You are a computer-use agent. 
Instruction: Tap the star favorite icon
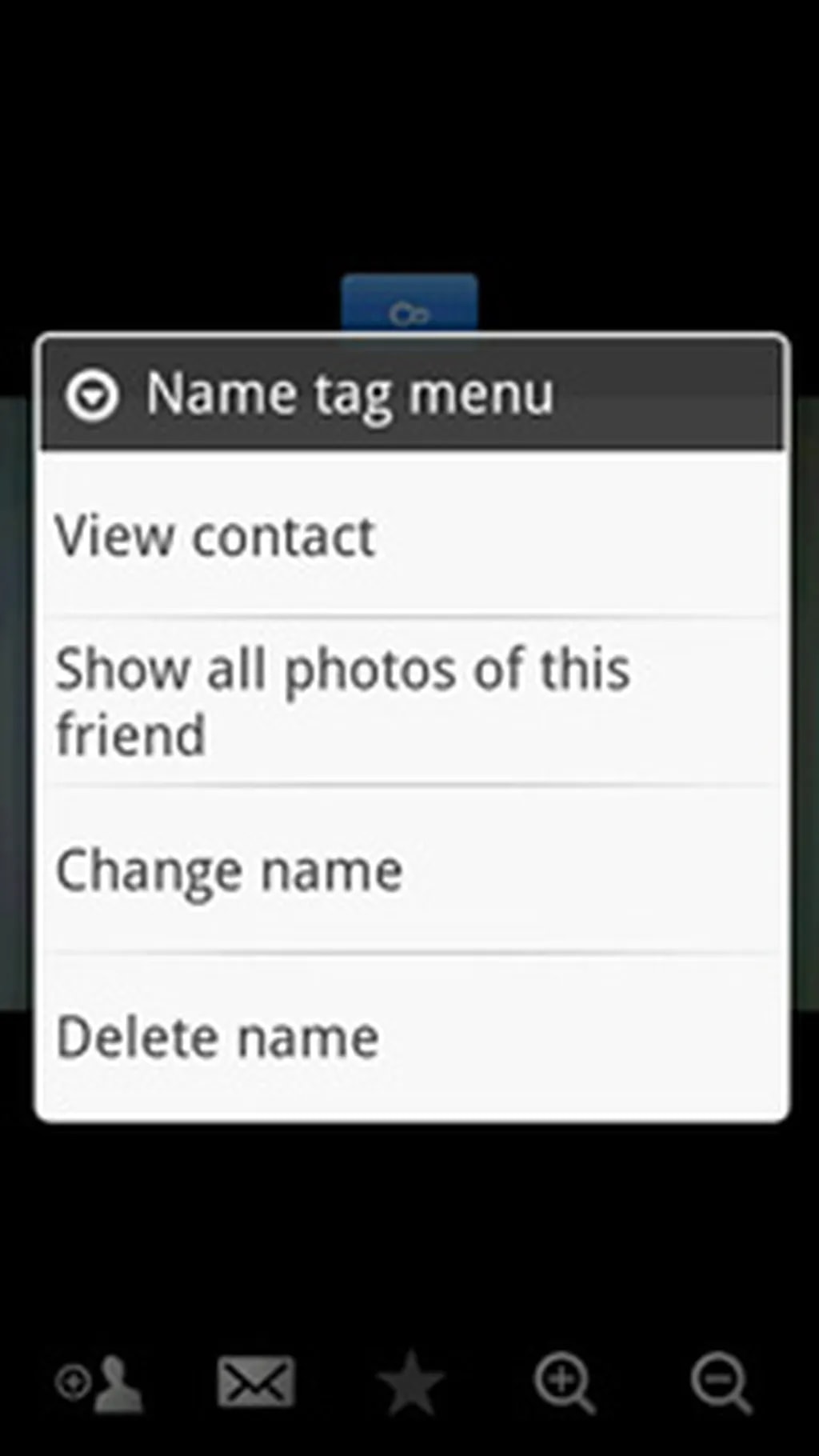(x=410, y=1383)
